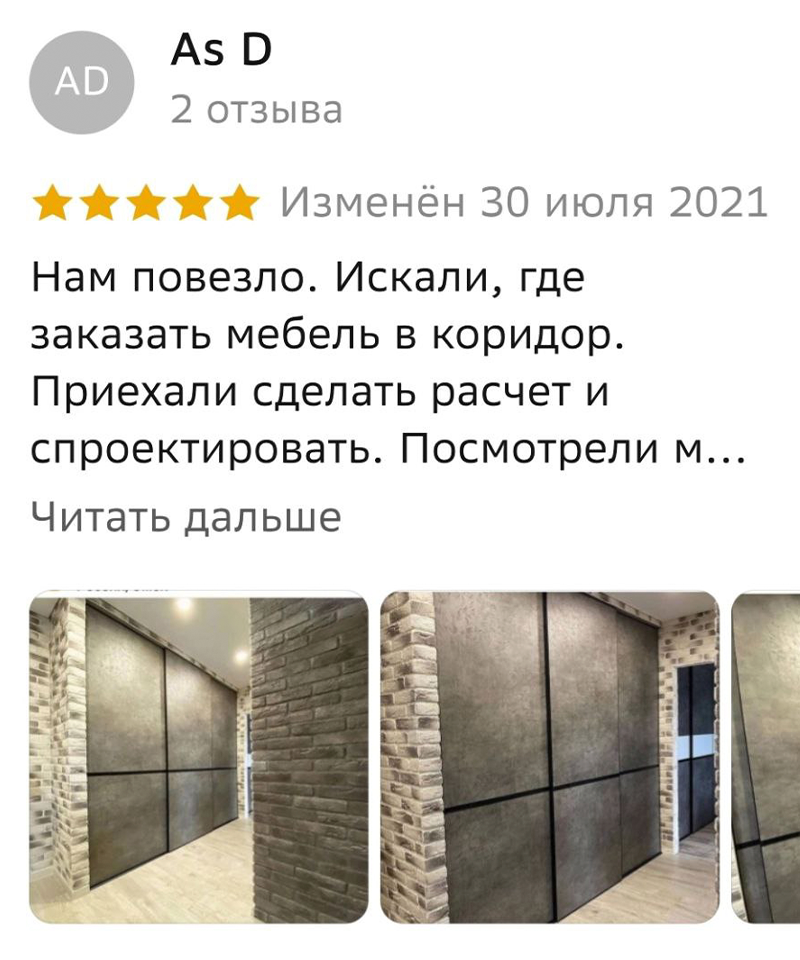Expand review with Читать дальше

click(x=186, y=517)
